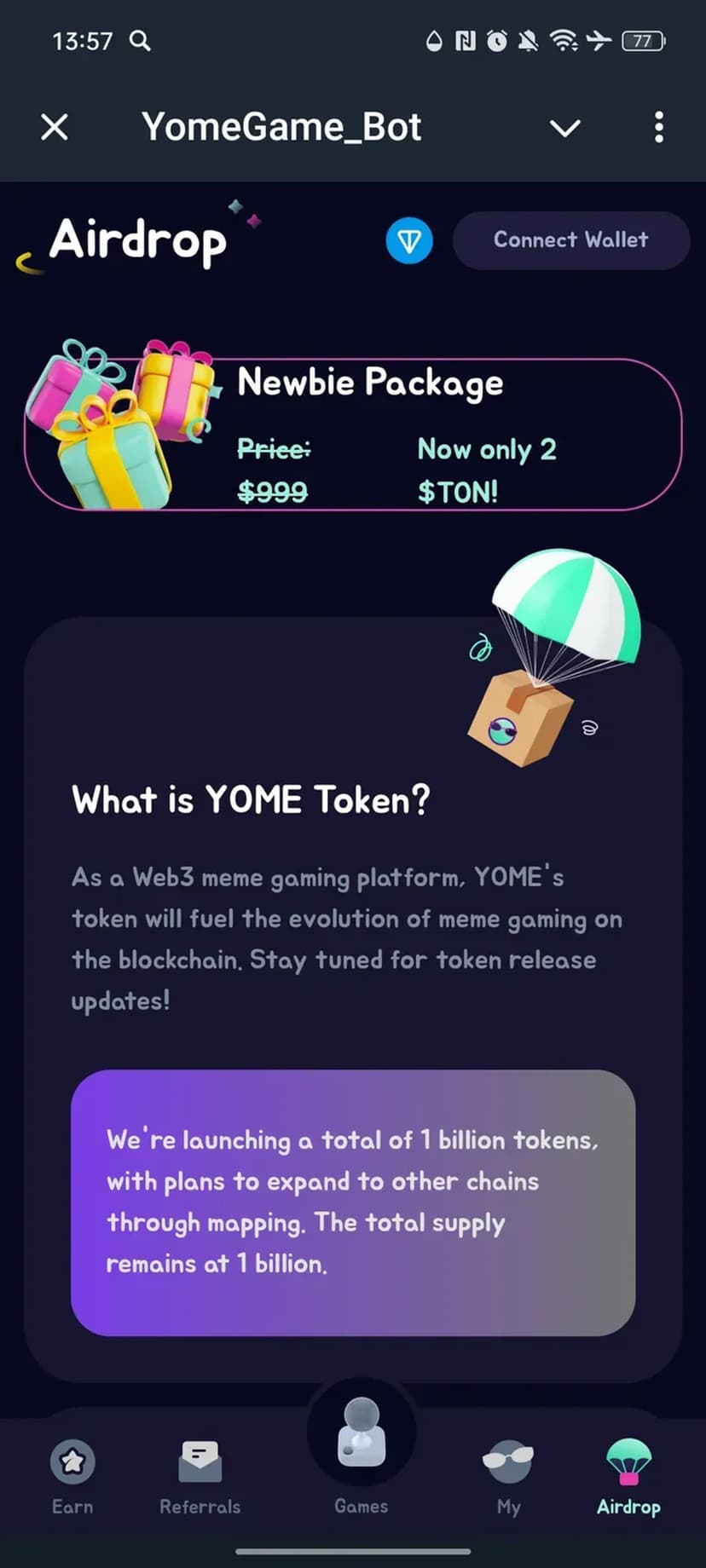Open the Newbie Package offer
Viewport: 706px width, 1568px height.
pos(353,435)
